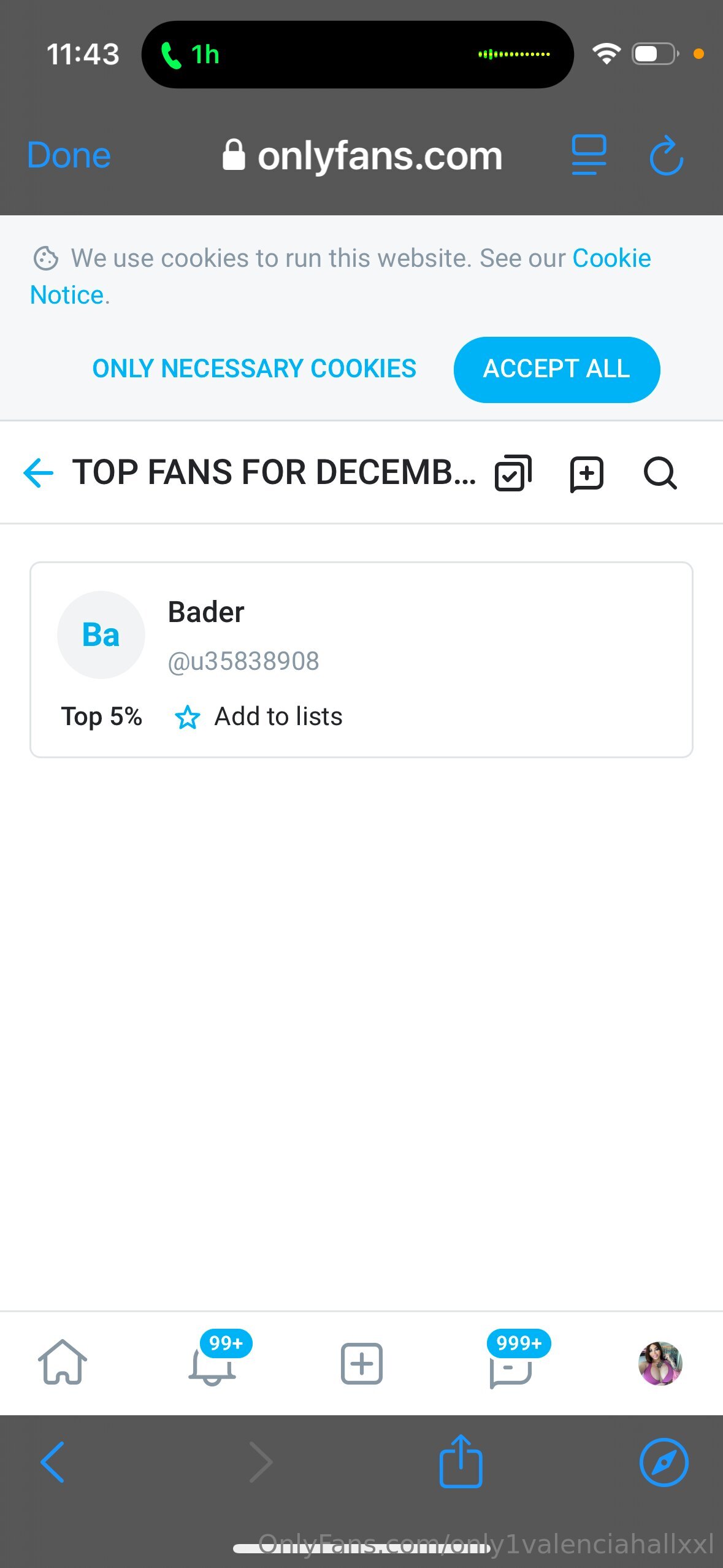The height and width of the screenshot is (1568, 723).
Task: Search within the top fans list
Action: point(660,474)
